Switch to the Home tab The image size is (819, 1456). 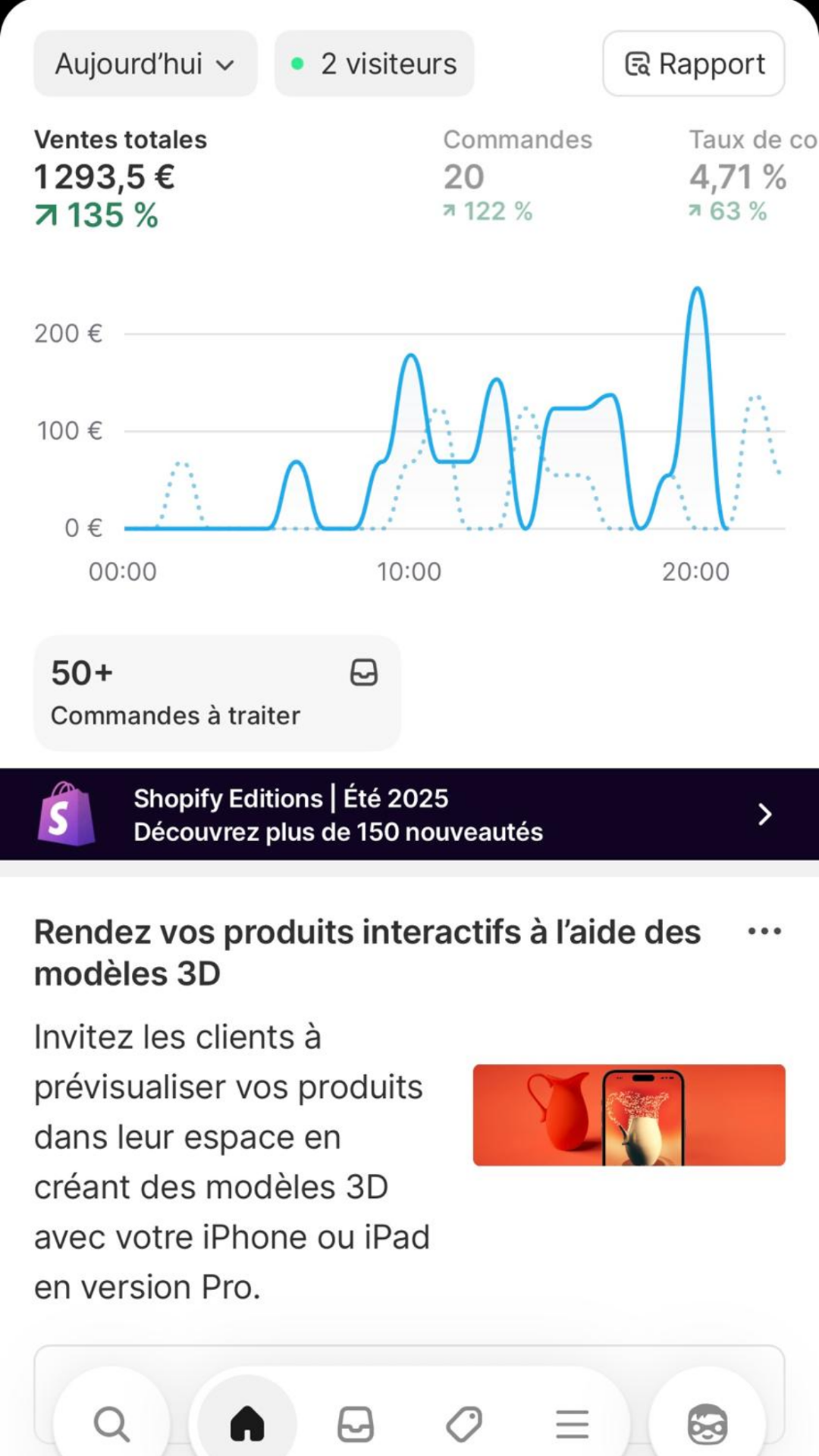coord(246,1423)
